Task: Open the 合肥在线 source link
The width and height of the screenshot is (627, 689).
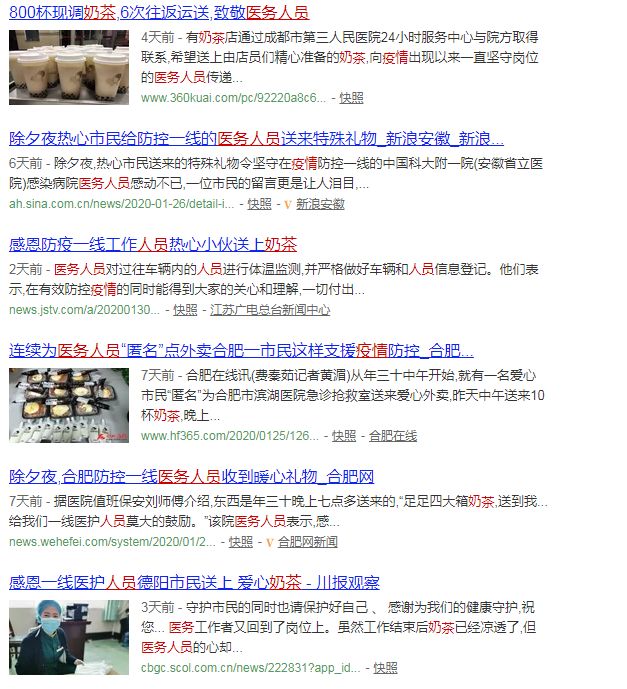Action: 393,436
